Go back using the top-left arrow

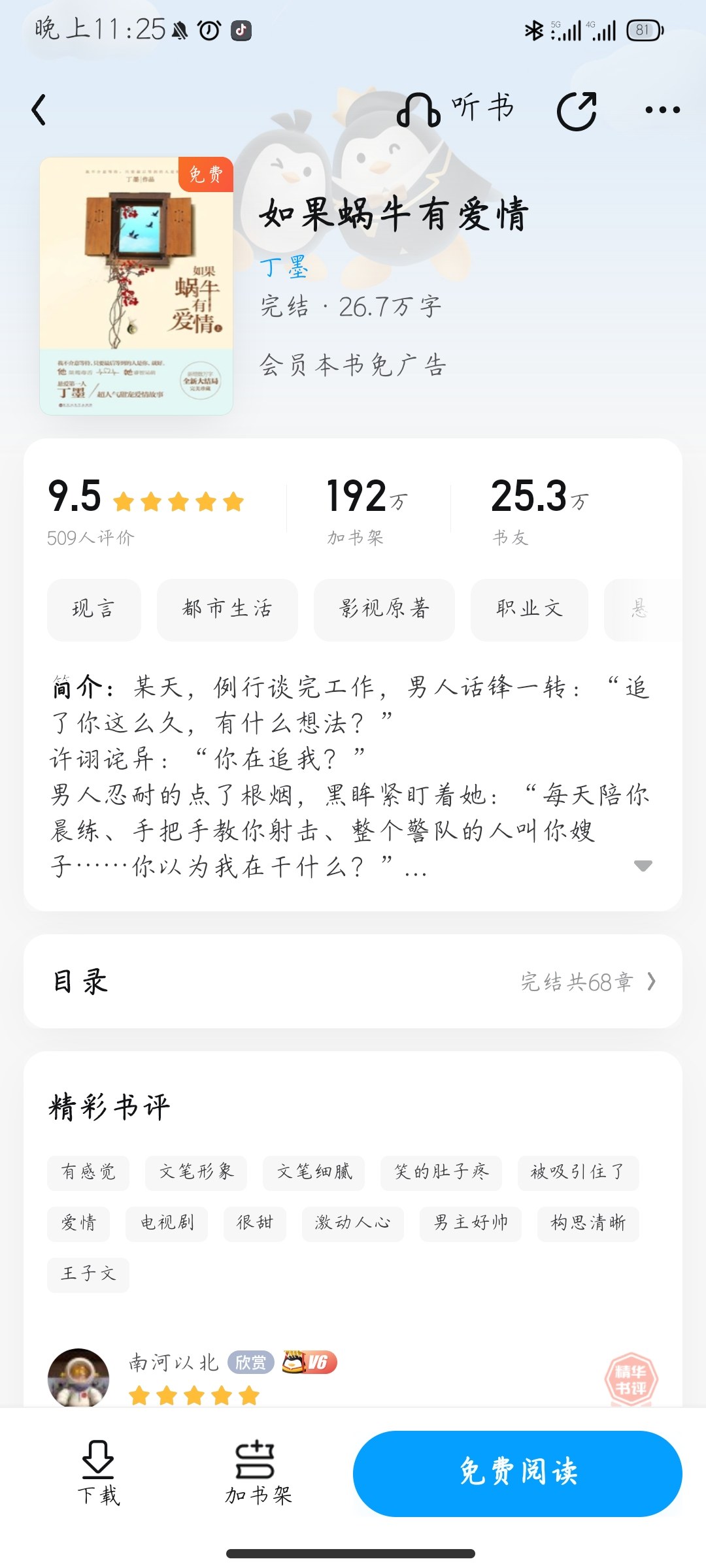pyautogui.click(x=39, y=109)
